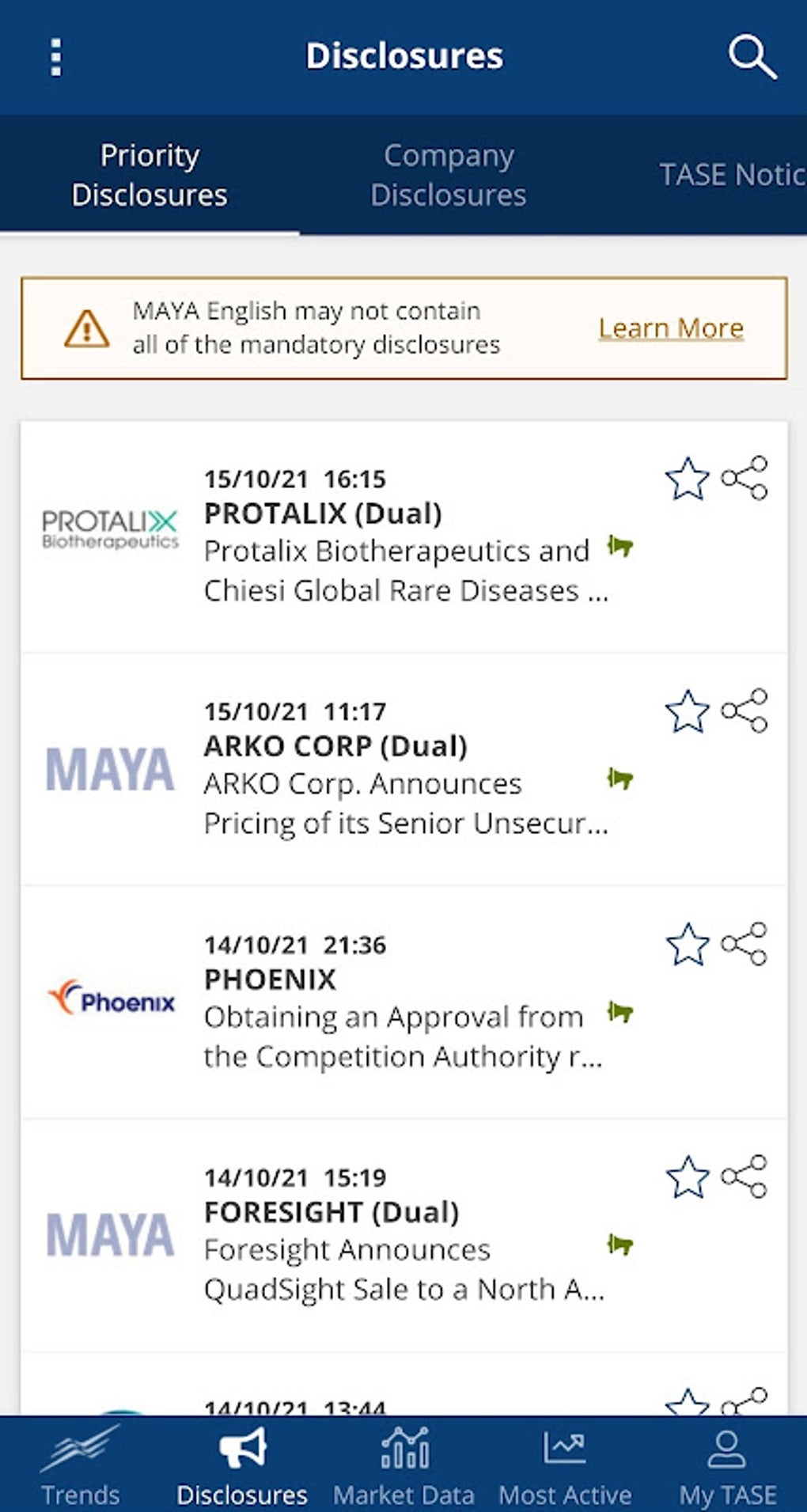Screen dimensions: 807x1512
Task: Mark the PHOENIX disclosure as favorite
Action: (688, 944)
